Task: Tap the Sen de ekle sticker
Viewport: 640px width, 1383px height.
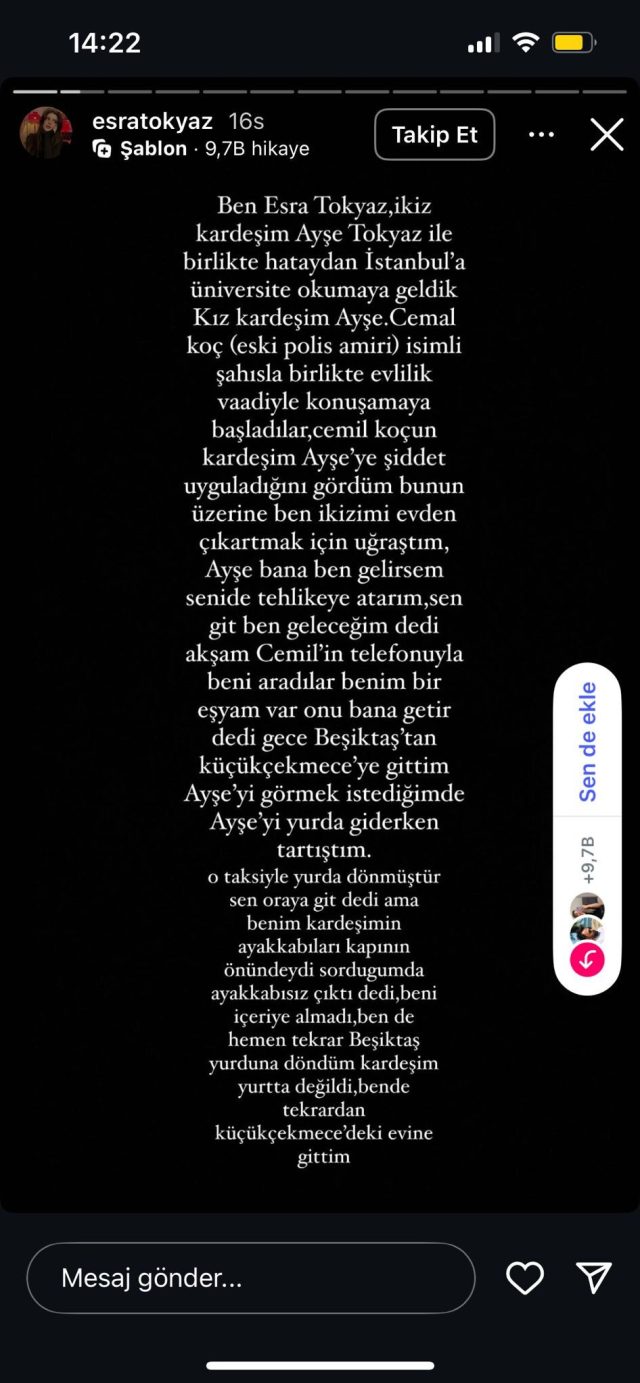Action: pyautogui.click(x=587, y=741)
